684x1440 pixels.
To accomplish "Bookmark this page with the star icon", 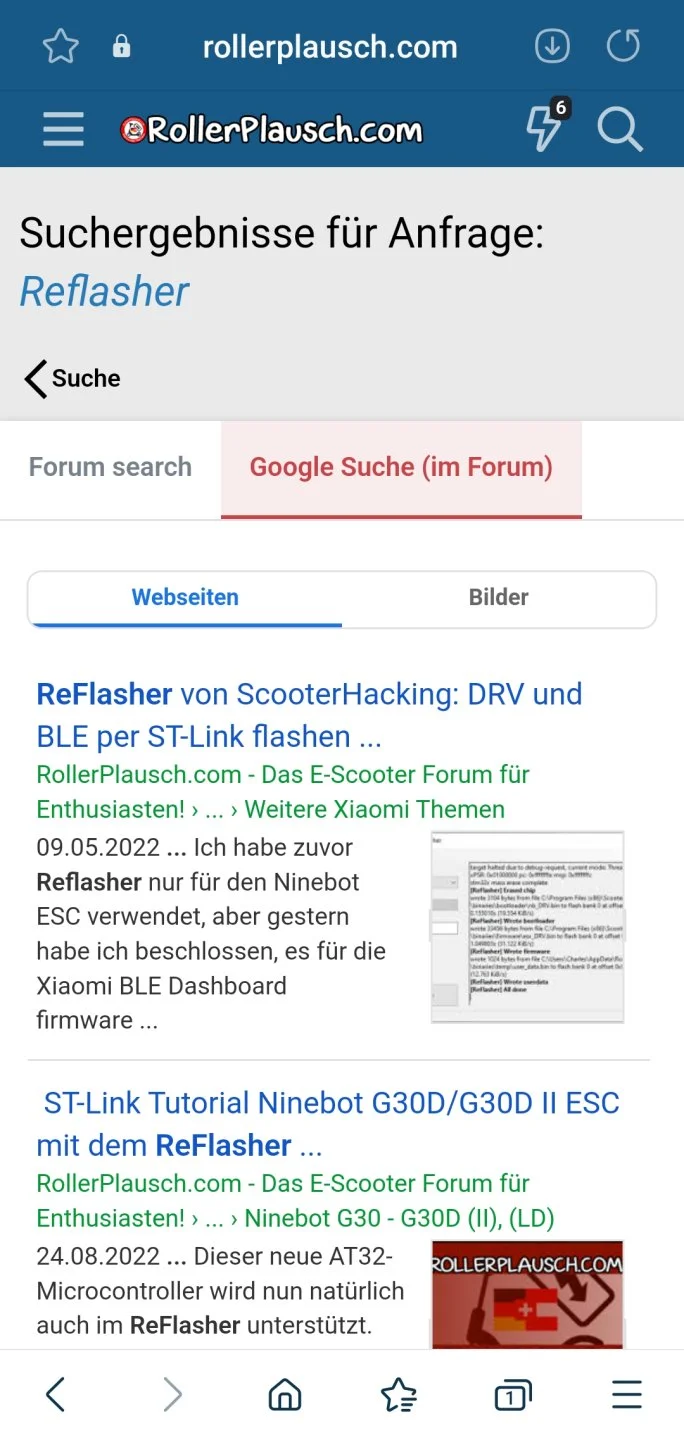I will [60, 47].
